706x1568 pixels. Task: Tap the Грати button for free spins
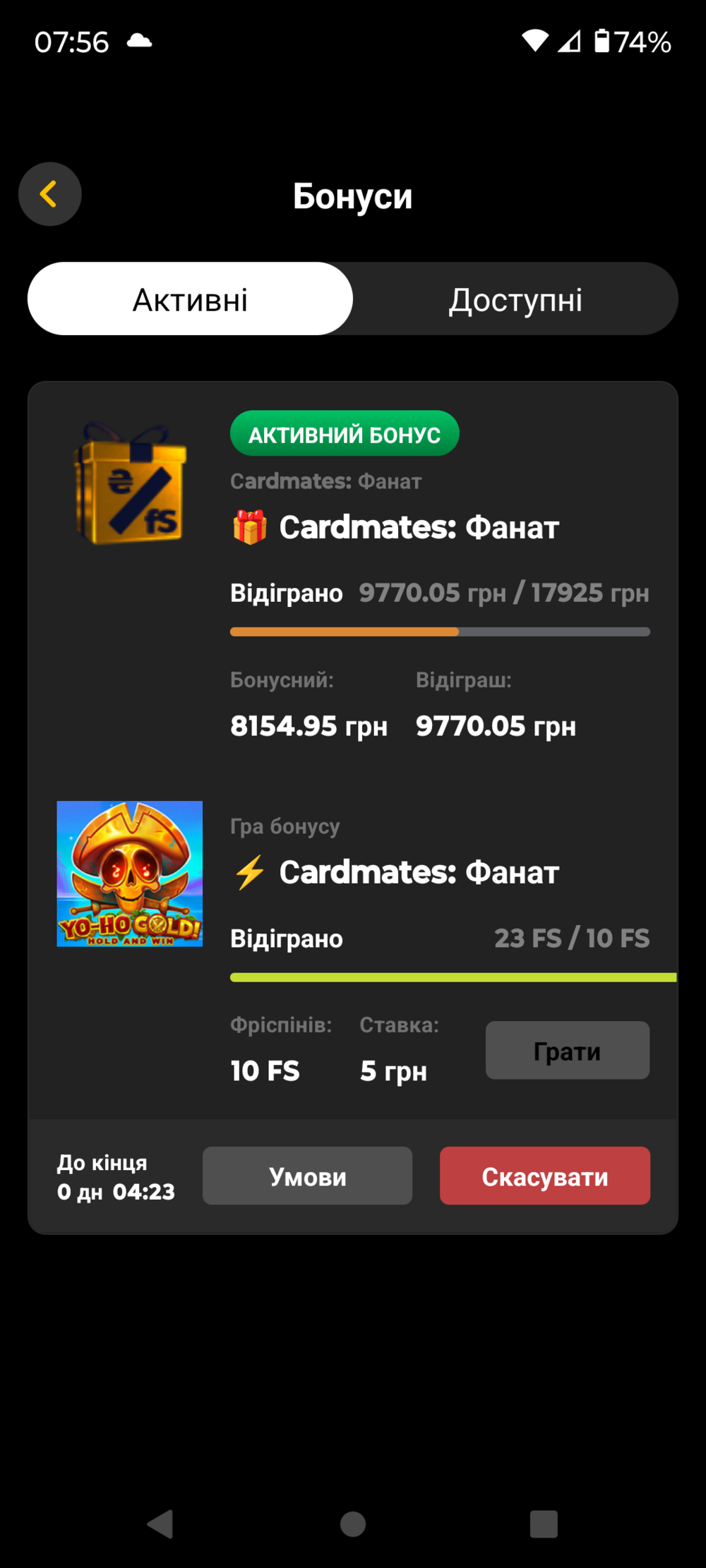tap(568, 1050)
